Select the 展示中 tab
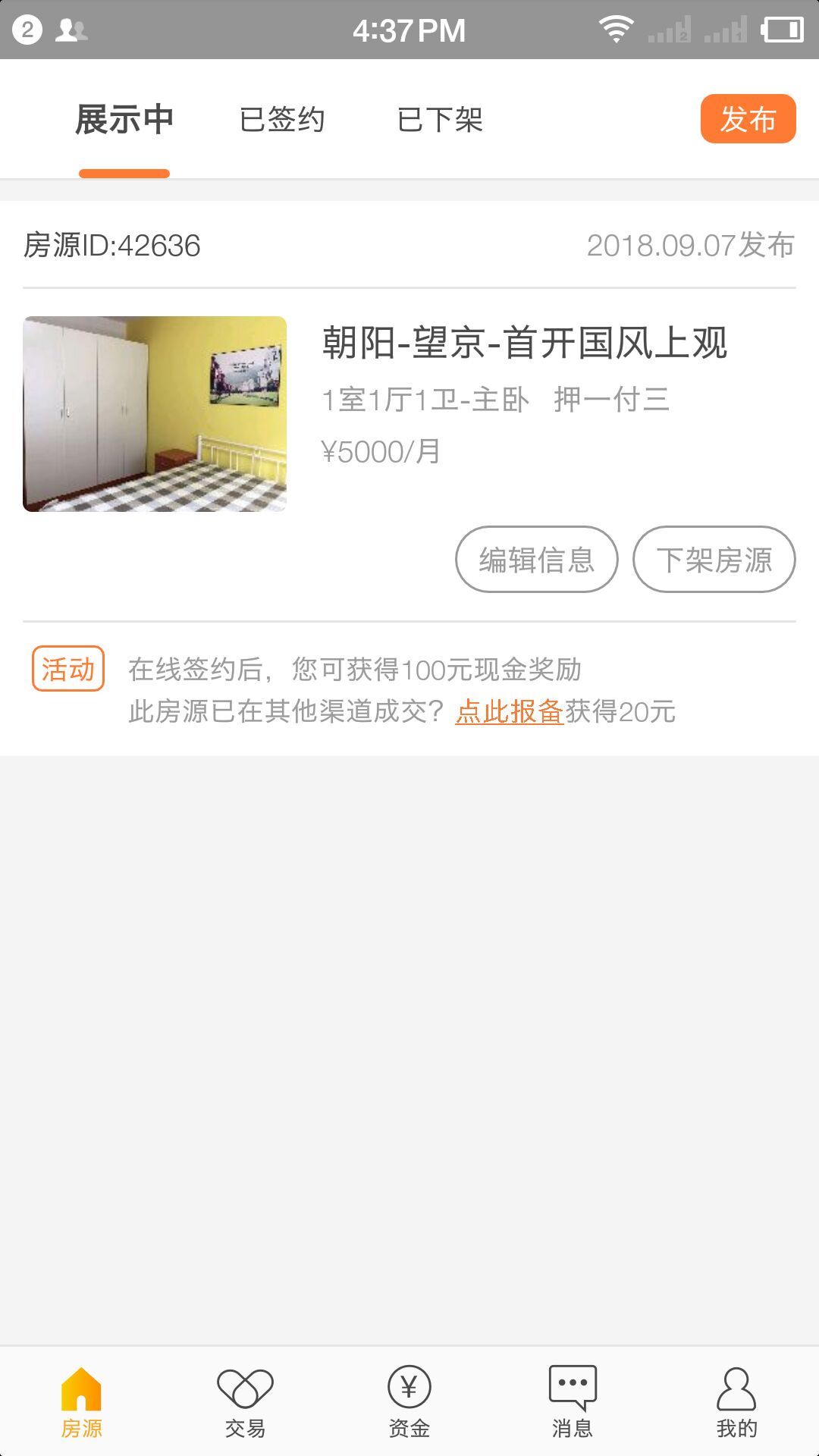 (124, 120)
